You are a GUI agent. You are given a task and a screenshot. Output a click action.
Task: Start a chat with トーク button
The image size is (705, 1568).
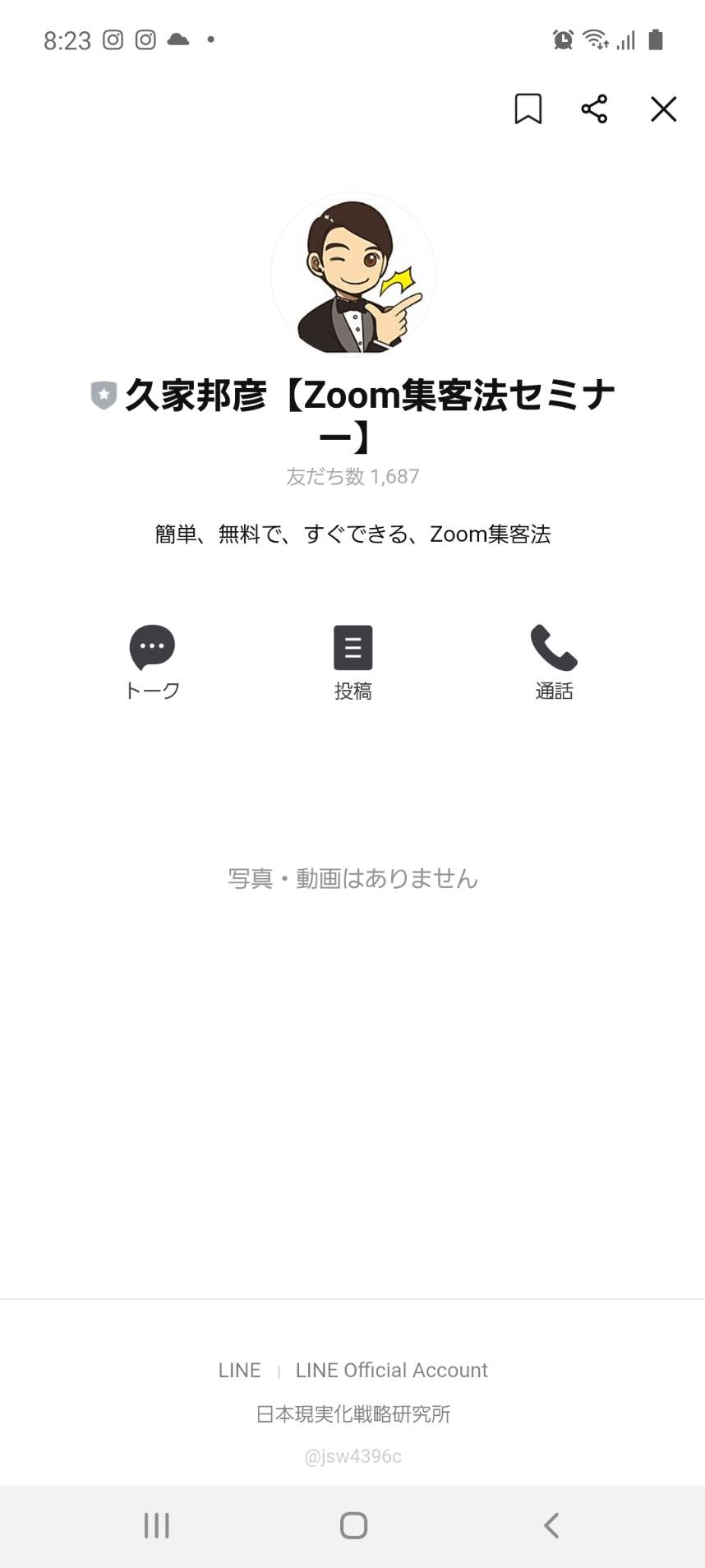pyautogui.click(x=152, y=663)
